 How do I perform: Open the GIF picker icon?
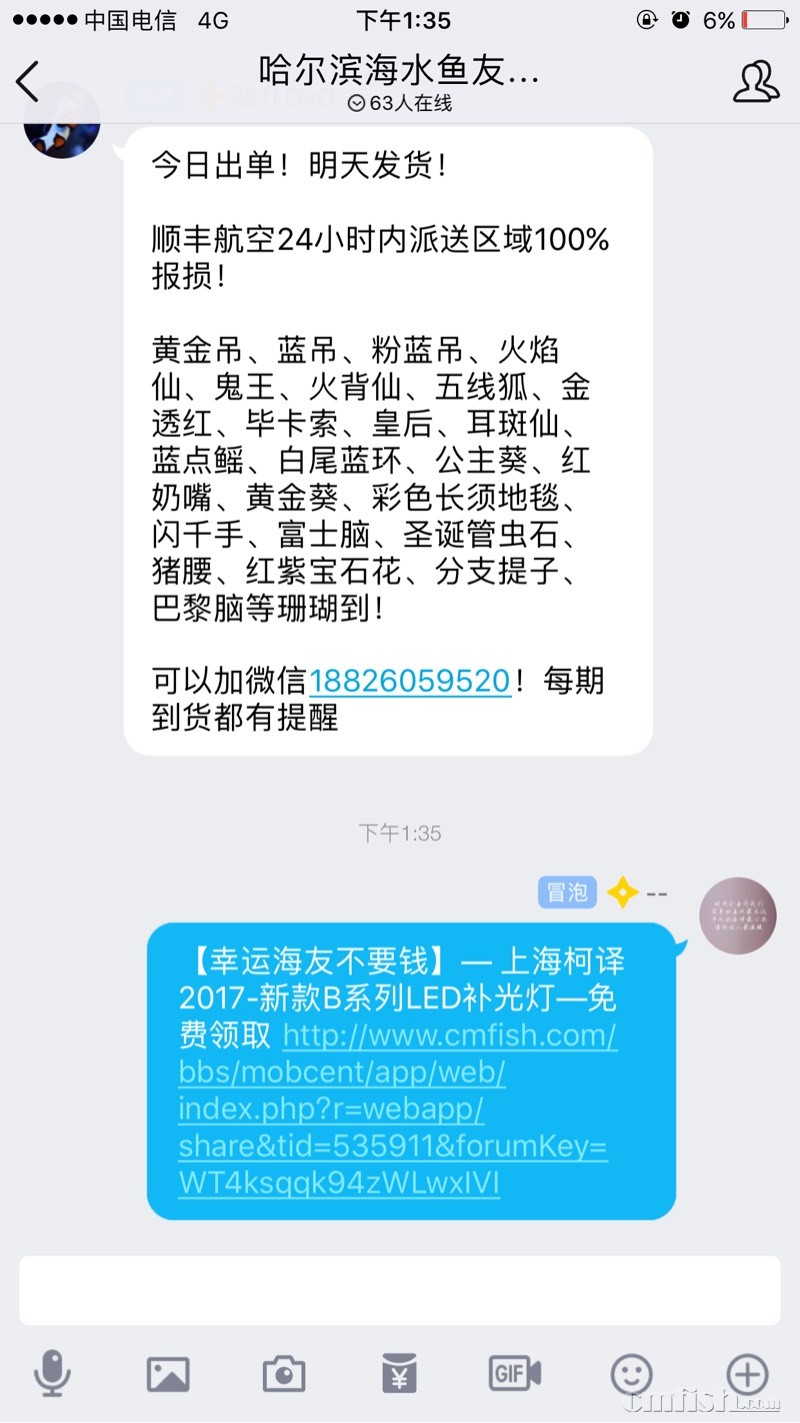tap(514, 1374)
